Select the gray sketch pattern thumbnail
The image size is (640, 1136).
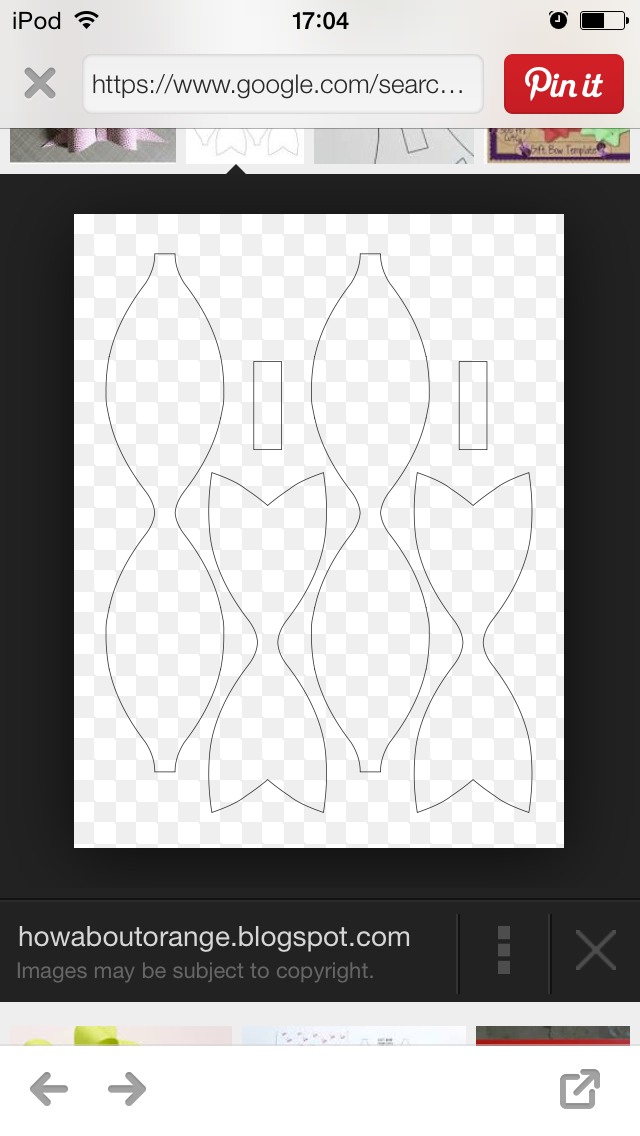pyautogui.click(x=394, y=145)
